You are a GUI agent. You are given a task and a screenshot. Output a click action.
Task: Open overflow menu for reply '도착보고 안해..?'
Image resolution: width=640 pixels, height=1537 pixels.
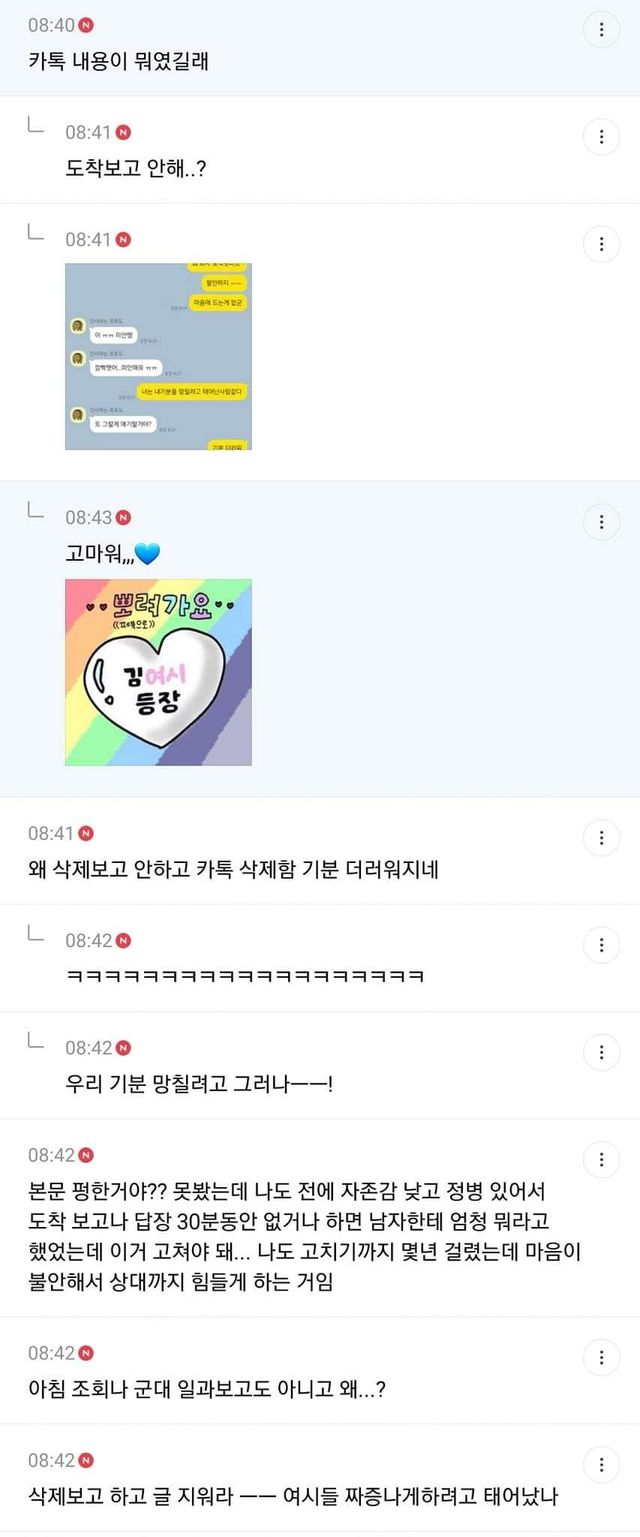[x=601, y=136]
